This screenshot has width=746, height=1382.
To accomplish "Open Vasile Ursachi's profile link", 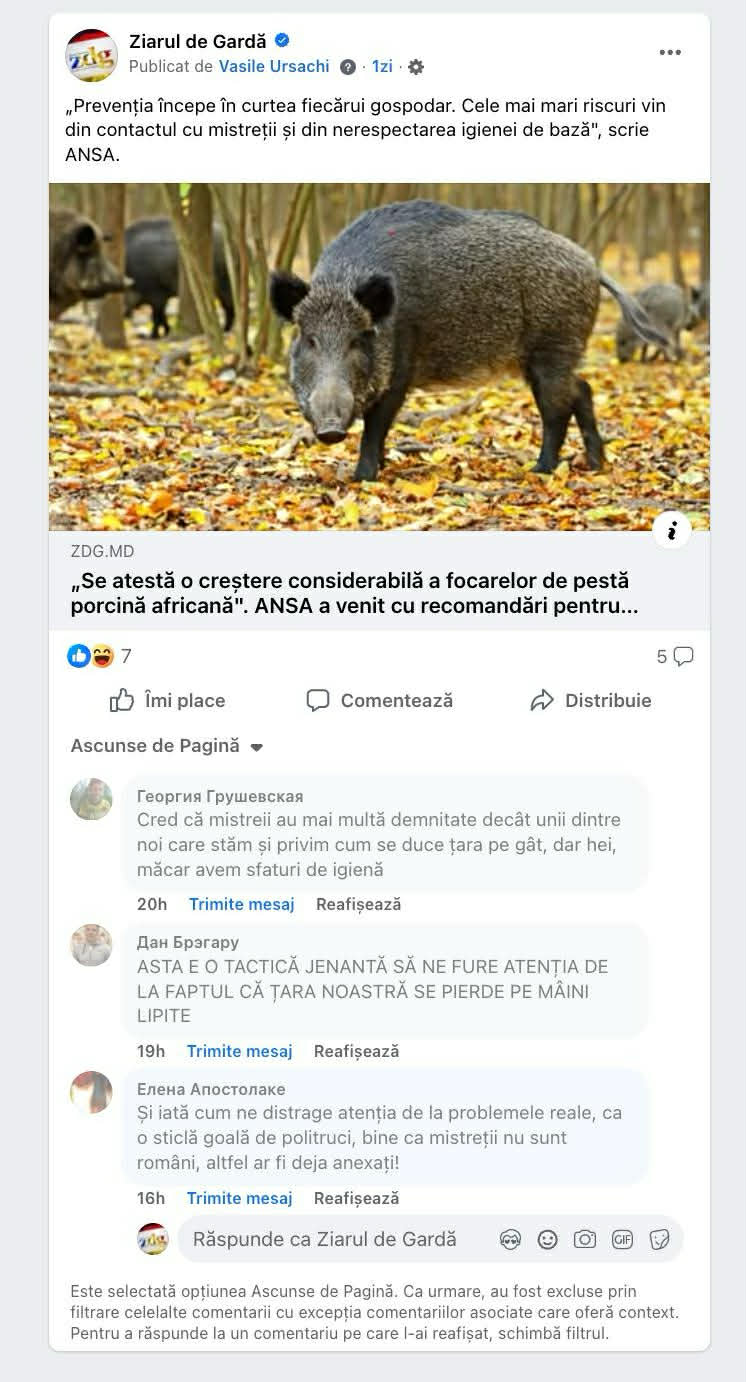I will click(x=274, y=66).
